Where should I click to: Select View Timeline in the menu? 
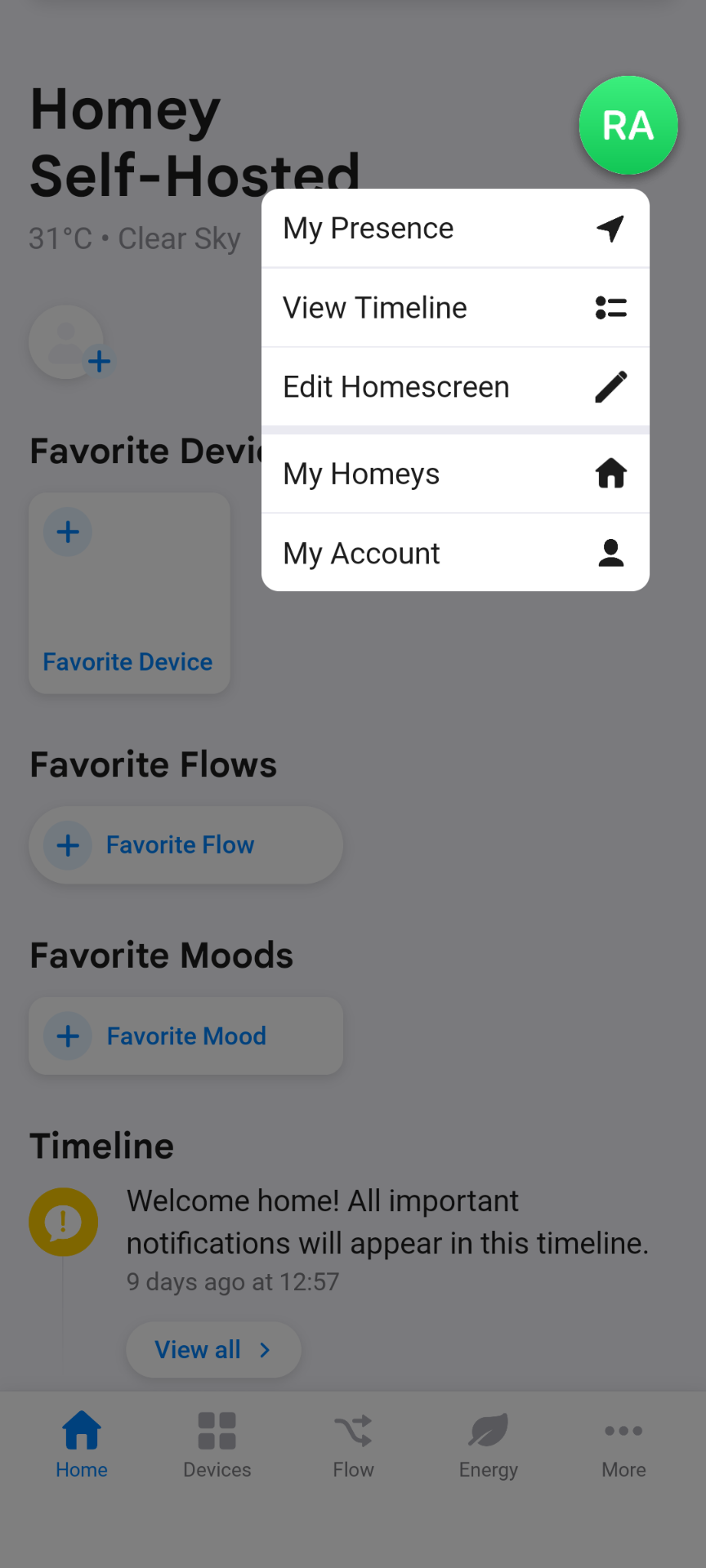point(454,308)
